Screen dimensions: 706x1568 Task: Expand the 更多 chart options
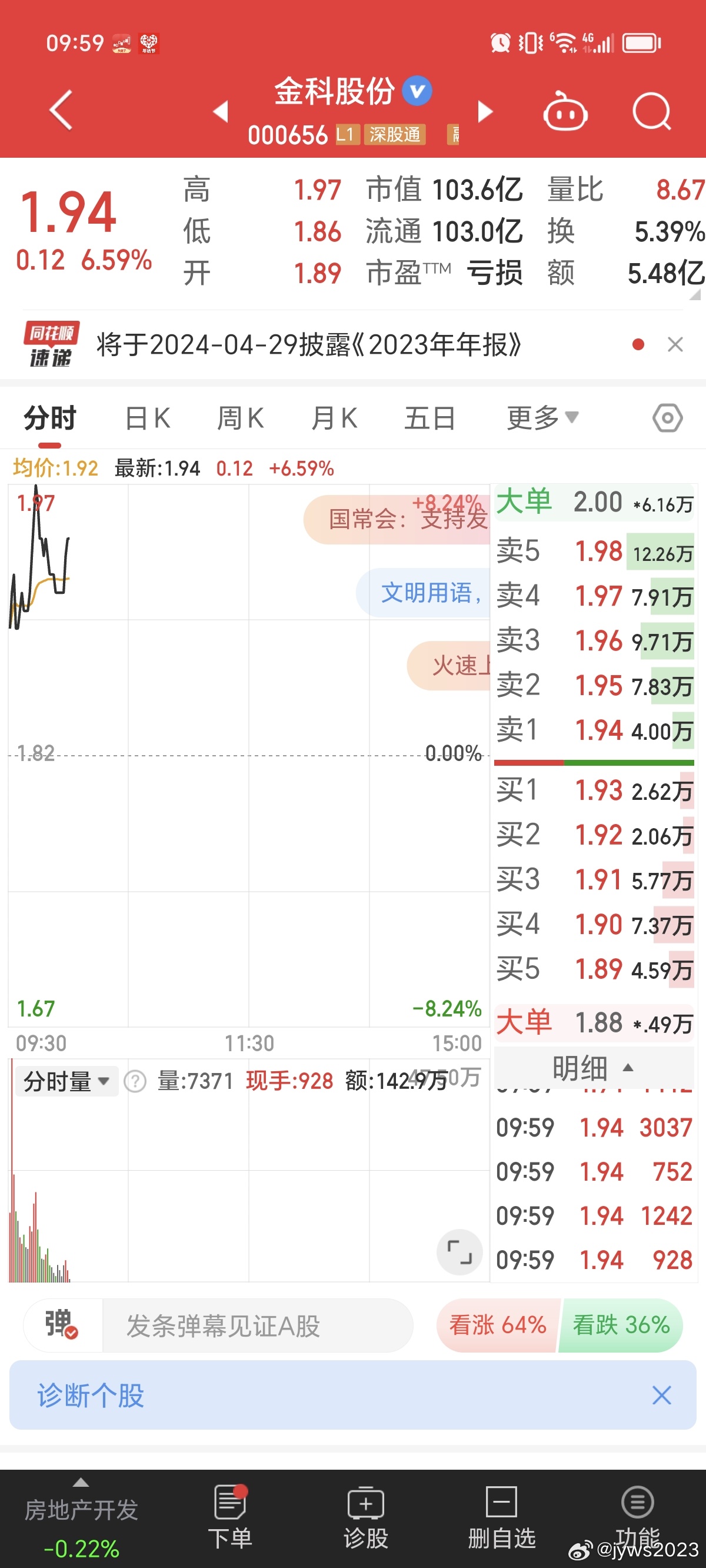coord(542,418)
